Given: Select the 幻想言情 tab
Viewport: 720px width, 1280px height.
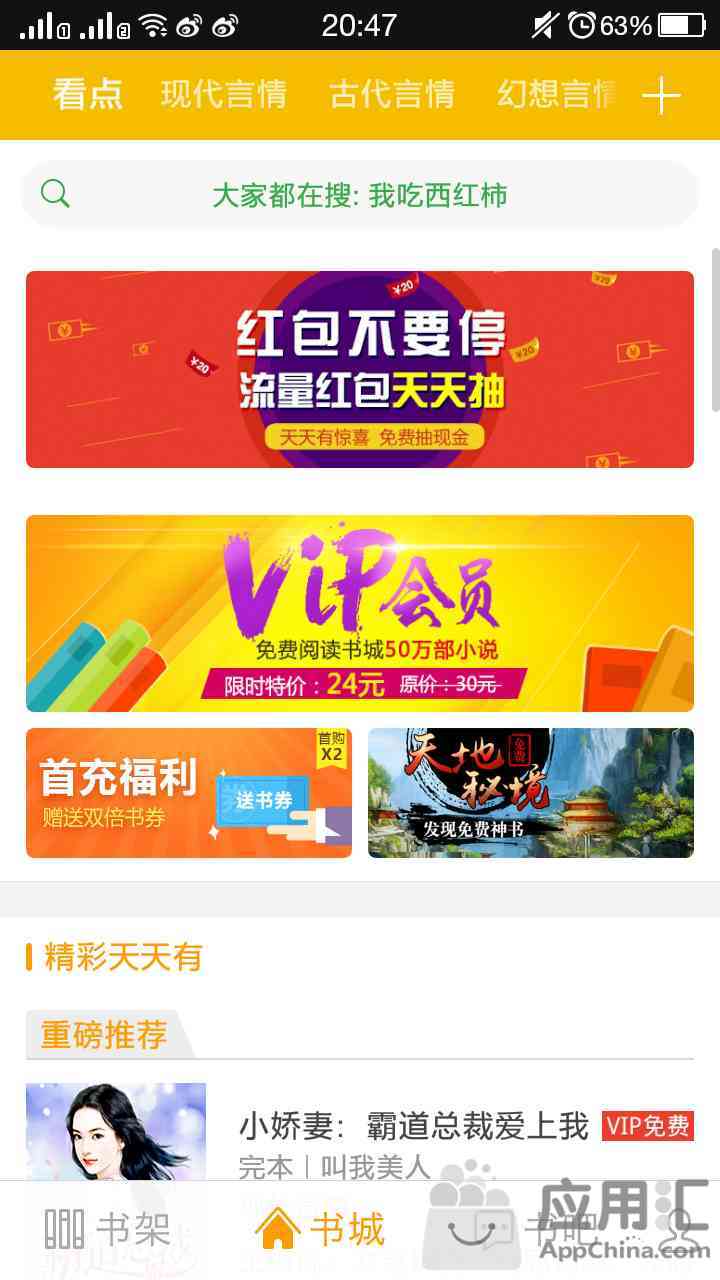Looking at the screenshot, I should pos(557,95).
